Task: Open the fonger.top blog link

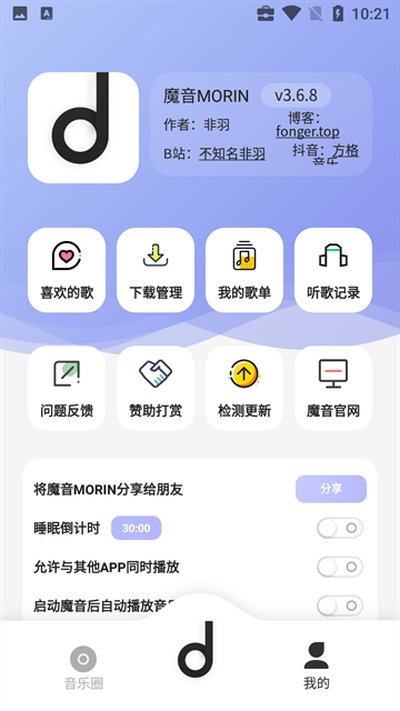Action: click(307, 131)
